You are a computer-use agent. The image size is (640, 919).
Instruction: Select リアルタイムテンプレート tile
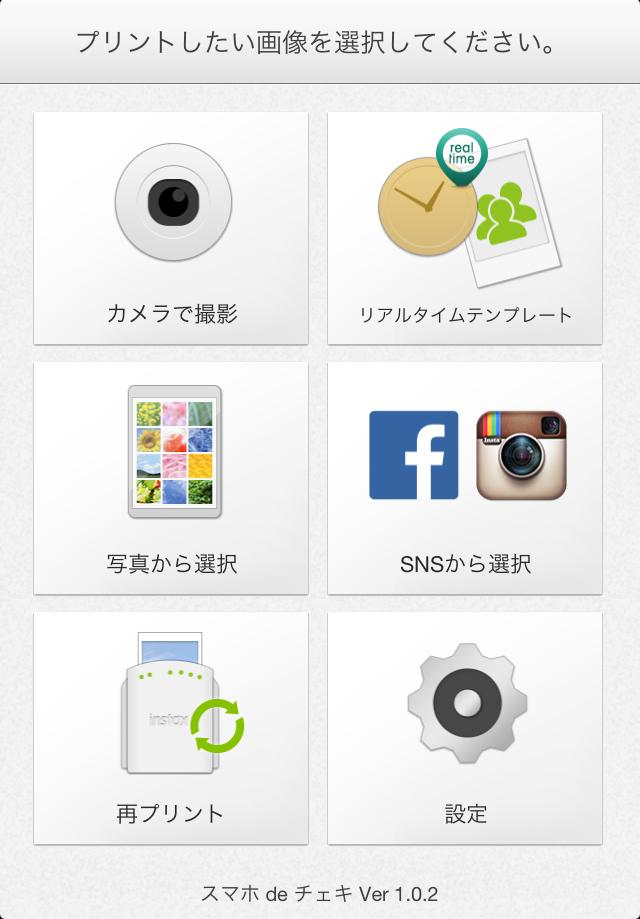465,229
